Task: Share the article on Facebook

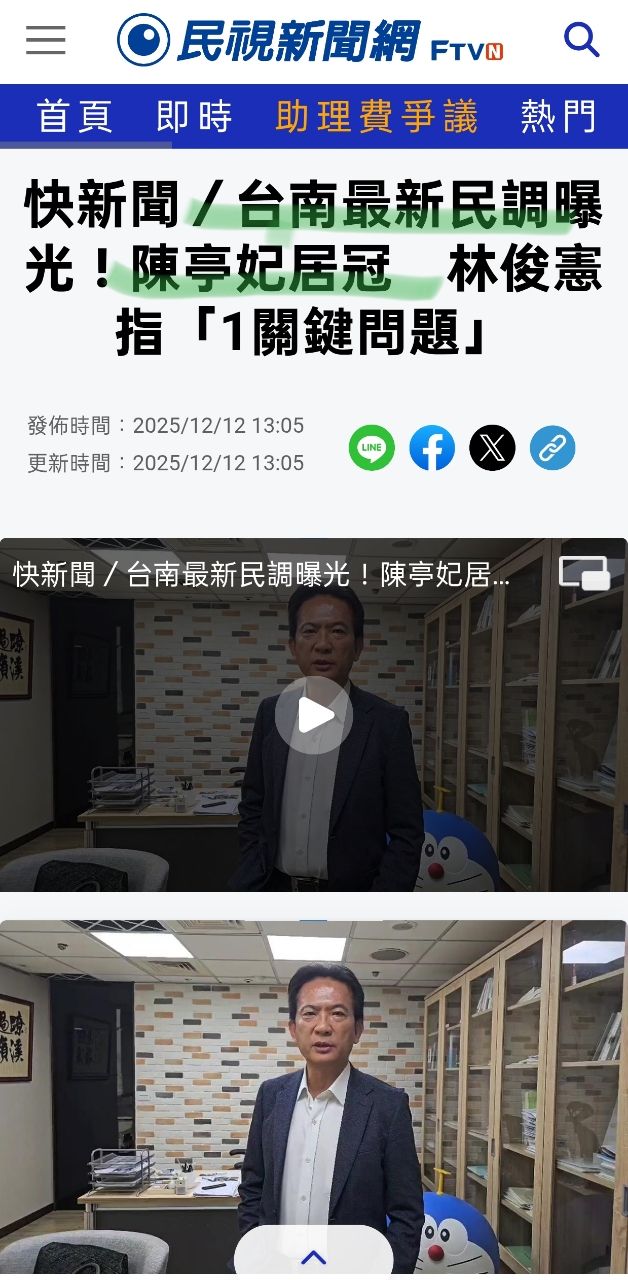Action: click(432, 448)
